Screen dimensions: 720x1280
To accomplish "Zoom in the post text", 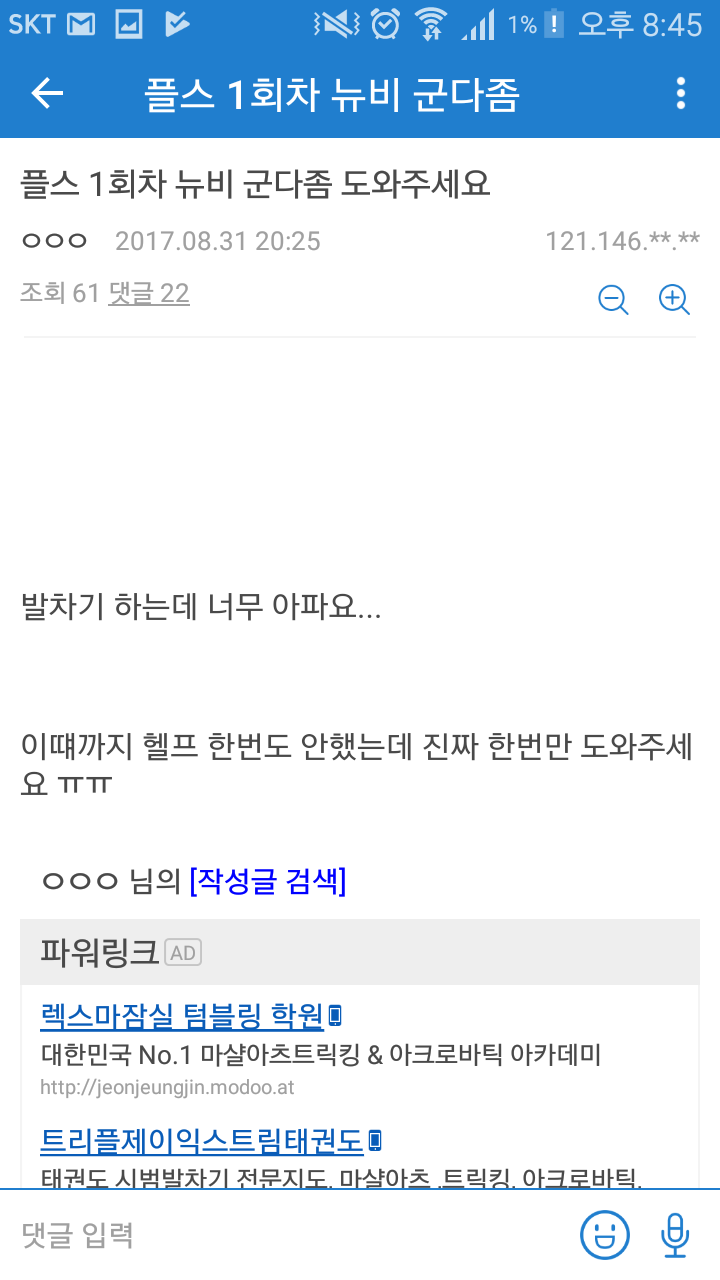I will (x=675, y=299).
